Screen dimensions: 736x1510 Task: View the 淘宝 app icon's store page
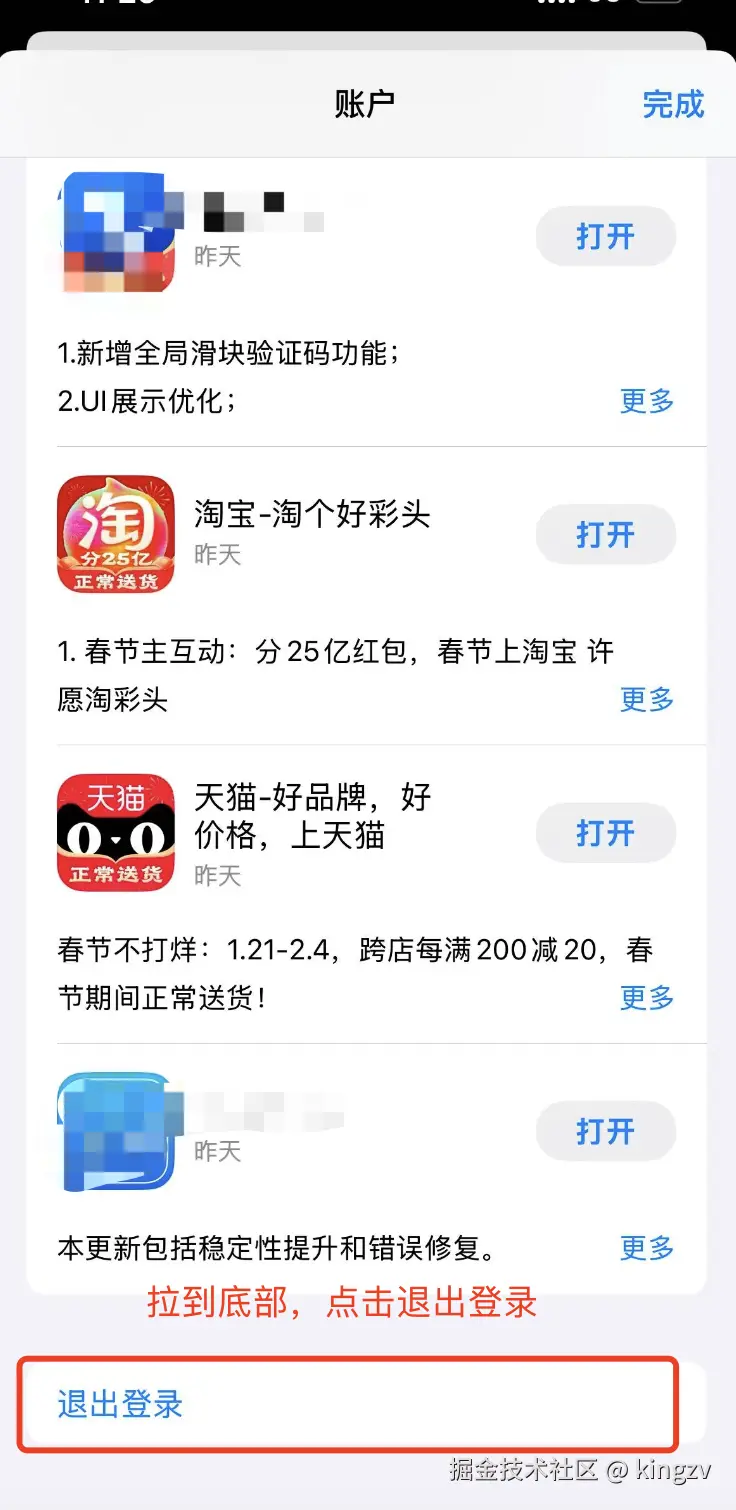click(116, 534)
